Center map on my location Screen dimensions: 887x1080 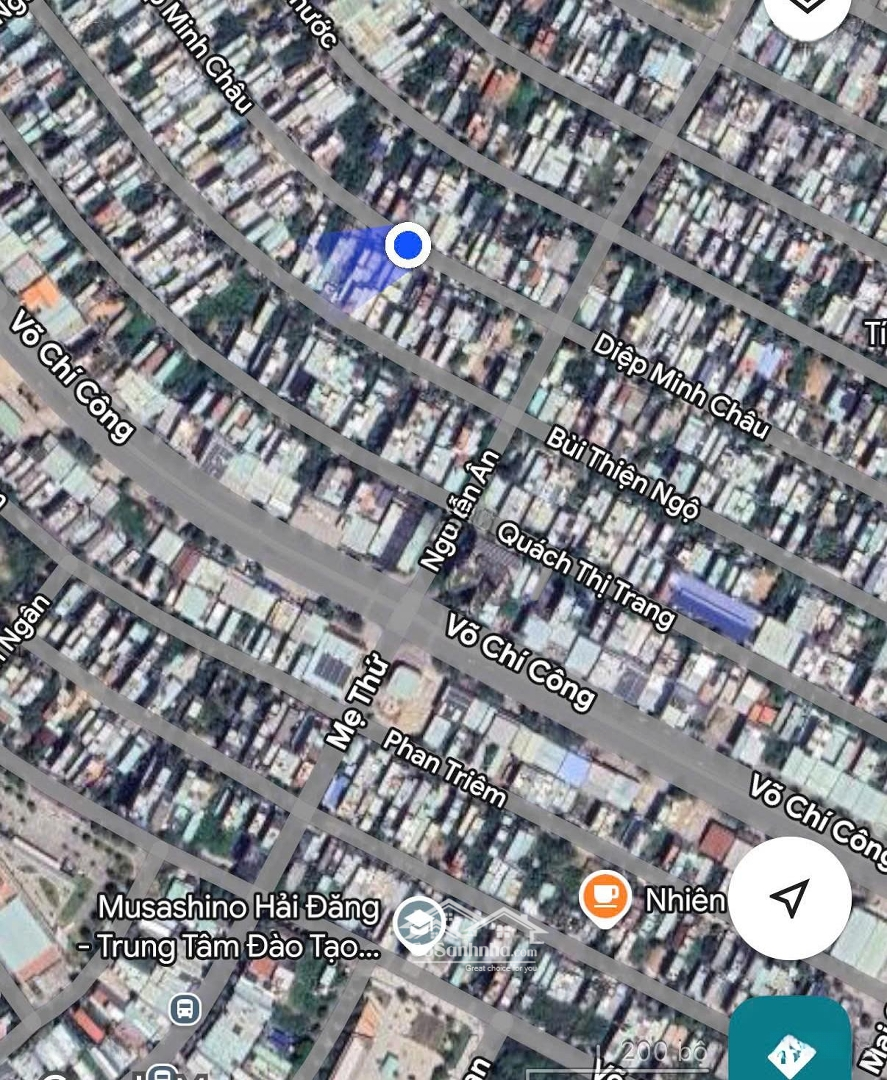[x=790, y=898]
